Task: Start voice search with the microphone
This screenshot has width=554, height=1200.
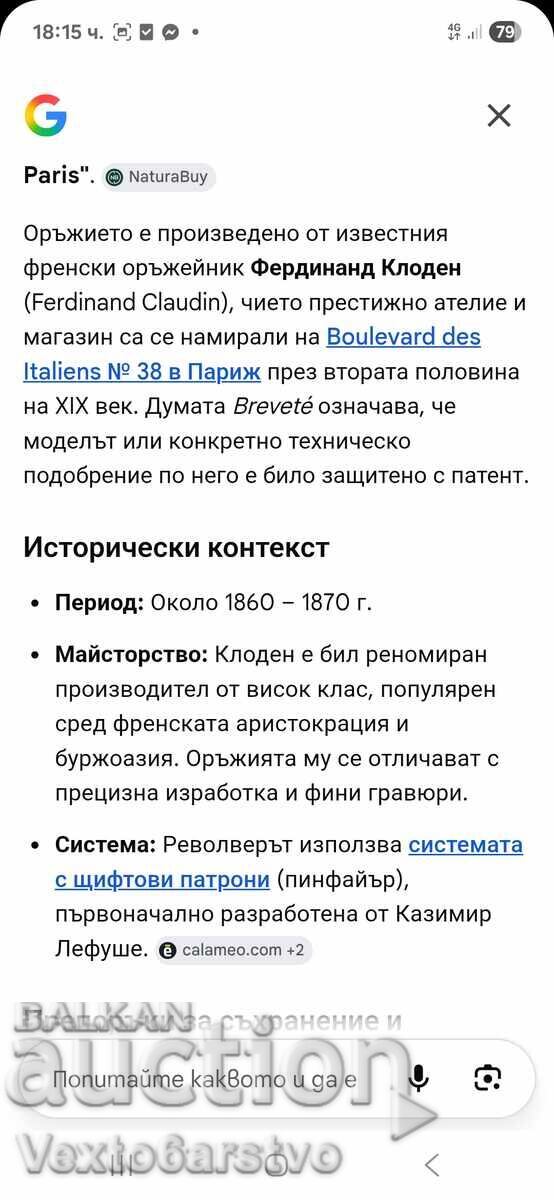Action: pyautogui.click(x=419, y=1079)
